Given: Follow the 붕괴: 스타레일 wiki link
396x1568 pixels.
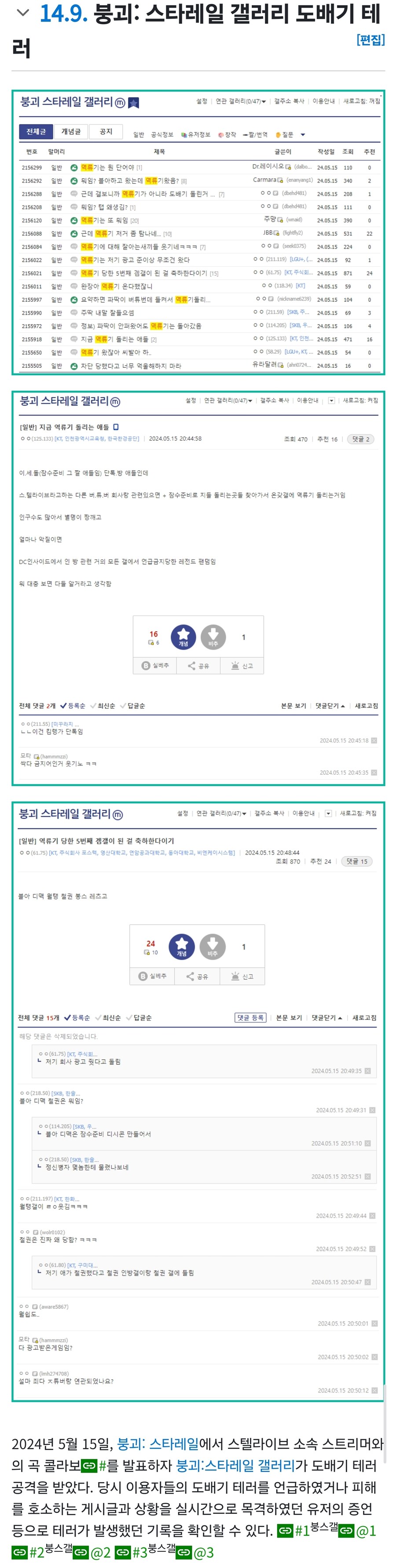Looking at the screenshot, I should [x=158, y=1444].
